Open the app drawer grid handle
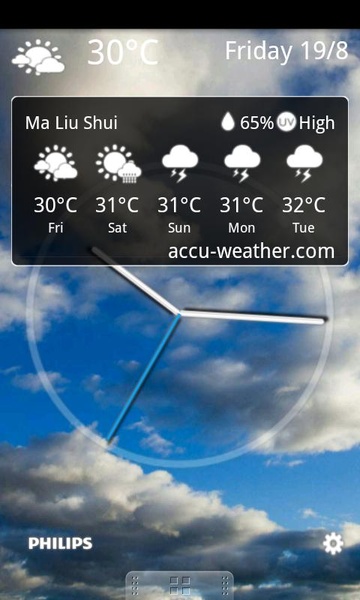The image size is (360, 600). point(179,585)
